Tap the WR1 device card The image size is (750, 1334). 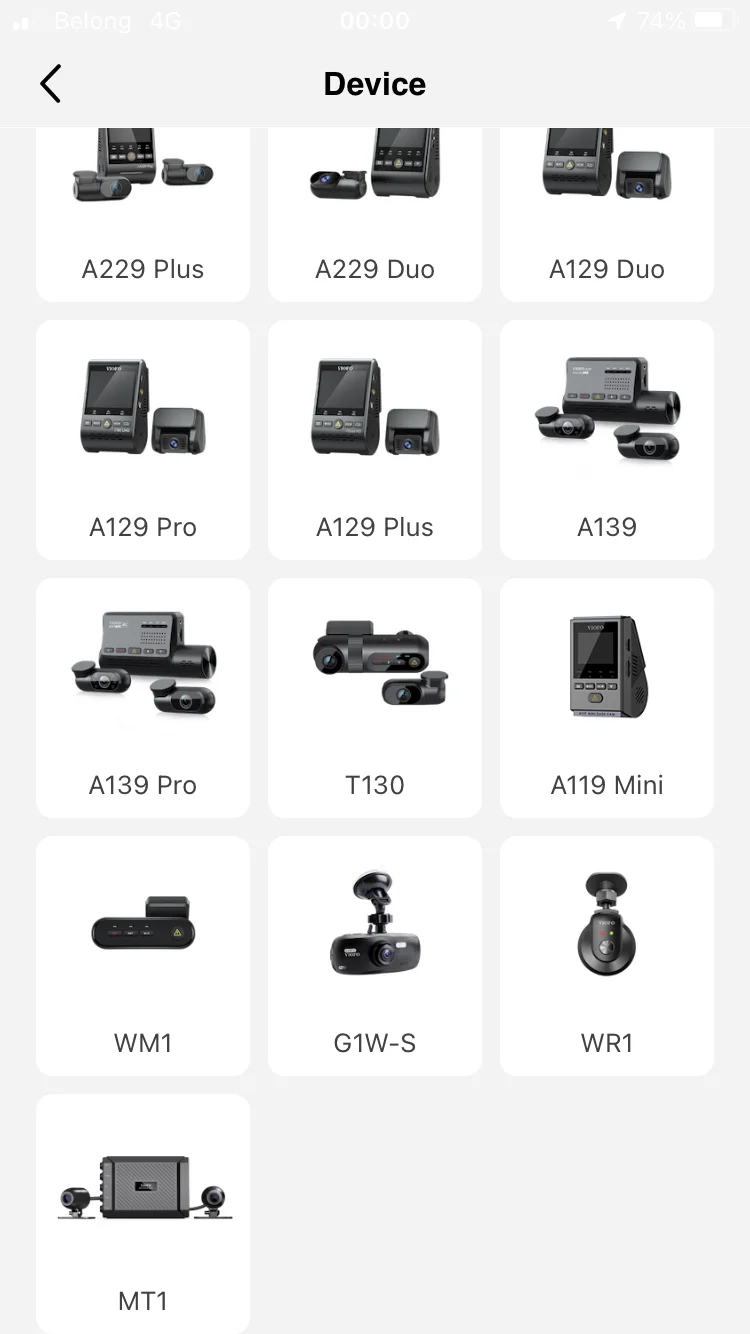[x=607, y=956]
